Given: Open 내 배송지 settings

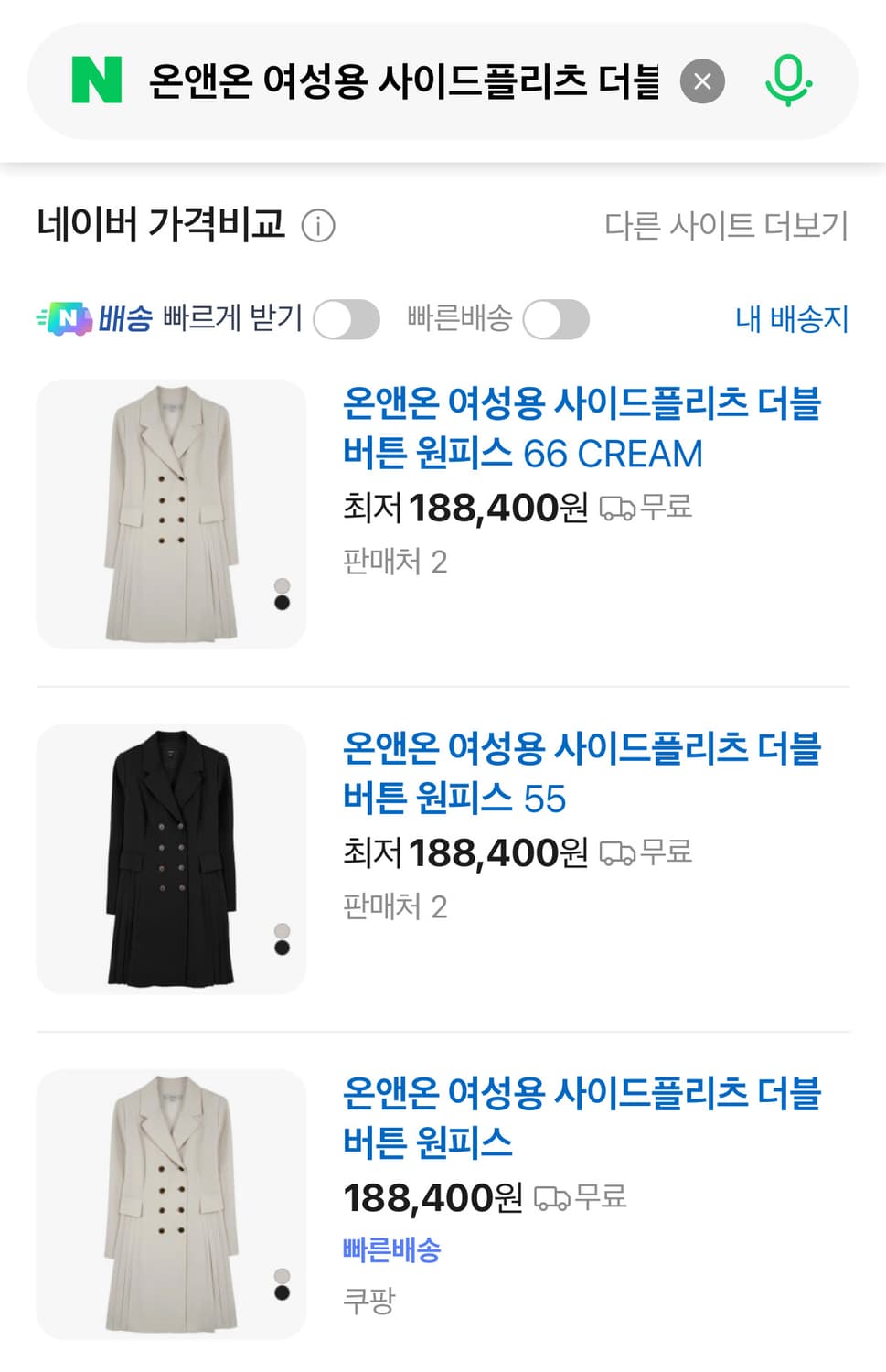Looking at the screenshot, I should [792, 320].
